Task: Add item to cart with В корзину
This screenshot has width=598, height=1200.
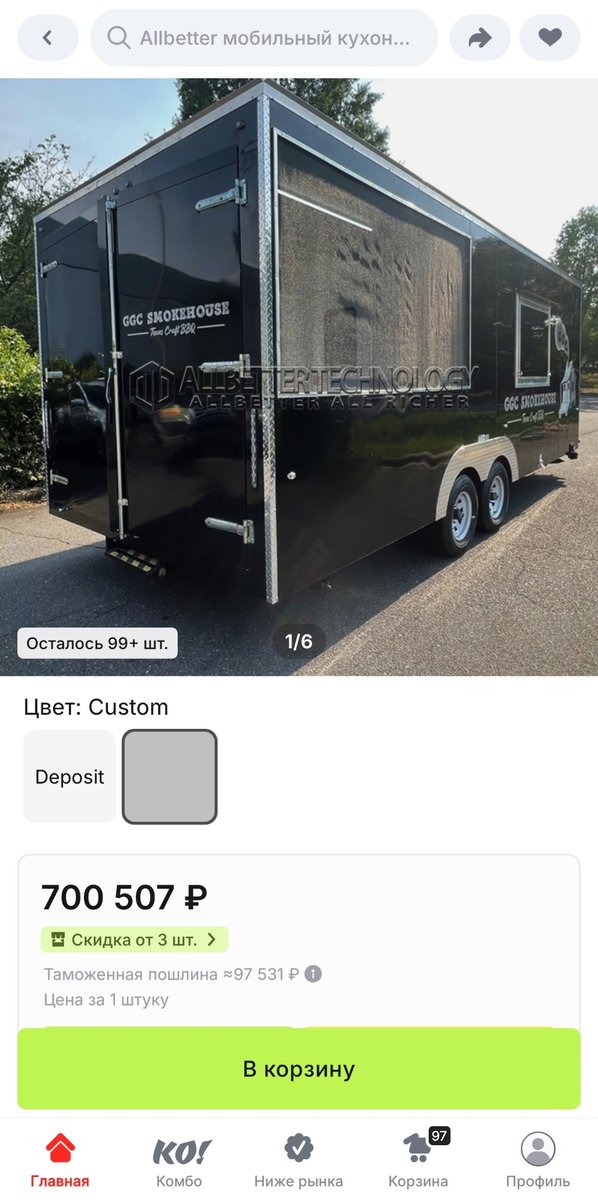Action: click(x=299, y=1069)
